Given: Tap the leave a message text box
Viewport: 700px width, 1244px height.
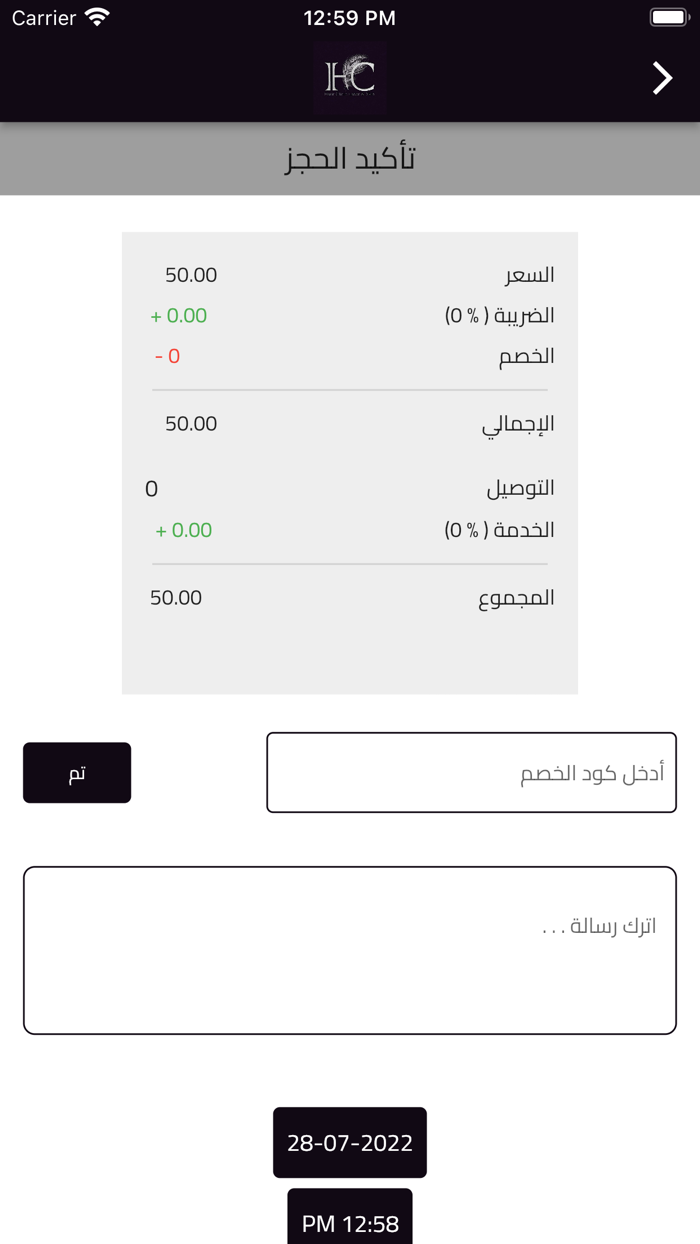Looking at the screenshot, I should 350,950.
